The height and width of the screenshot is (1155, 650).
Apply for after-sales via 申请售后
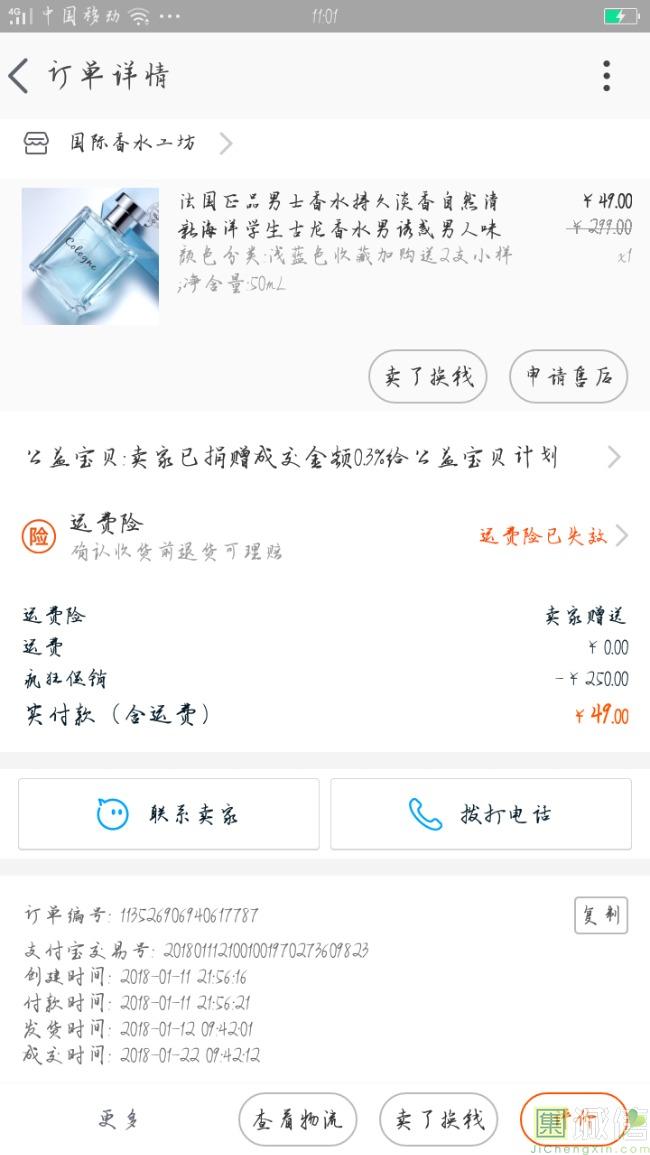point(568,377)
